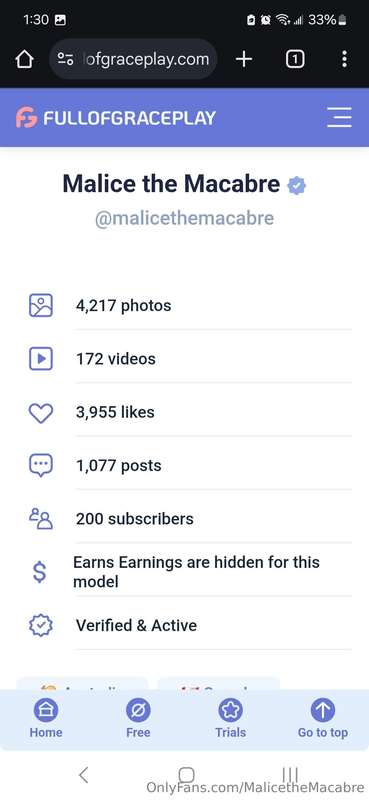Open recent apps from navigation bar
369x800 pixels.
tap(289, 775)
